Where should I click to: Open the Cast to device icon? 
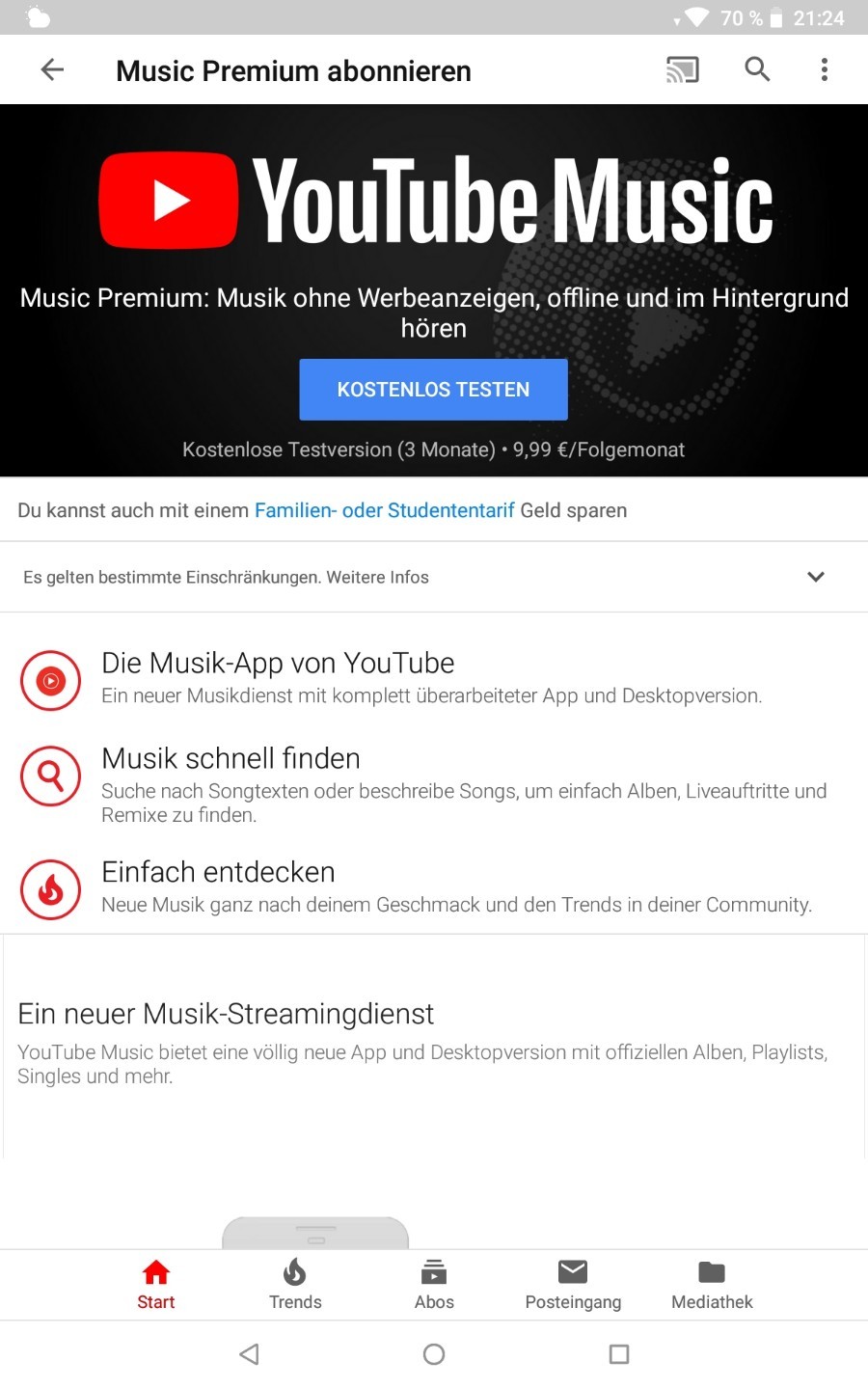coord(683,69)
